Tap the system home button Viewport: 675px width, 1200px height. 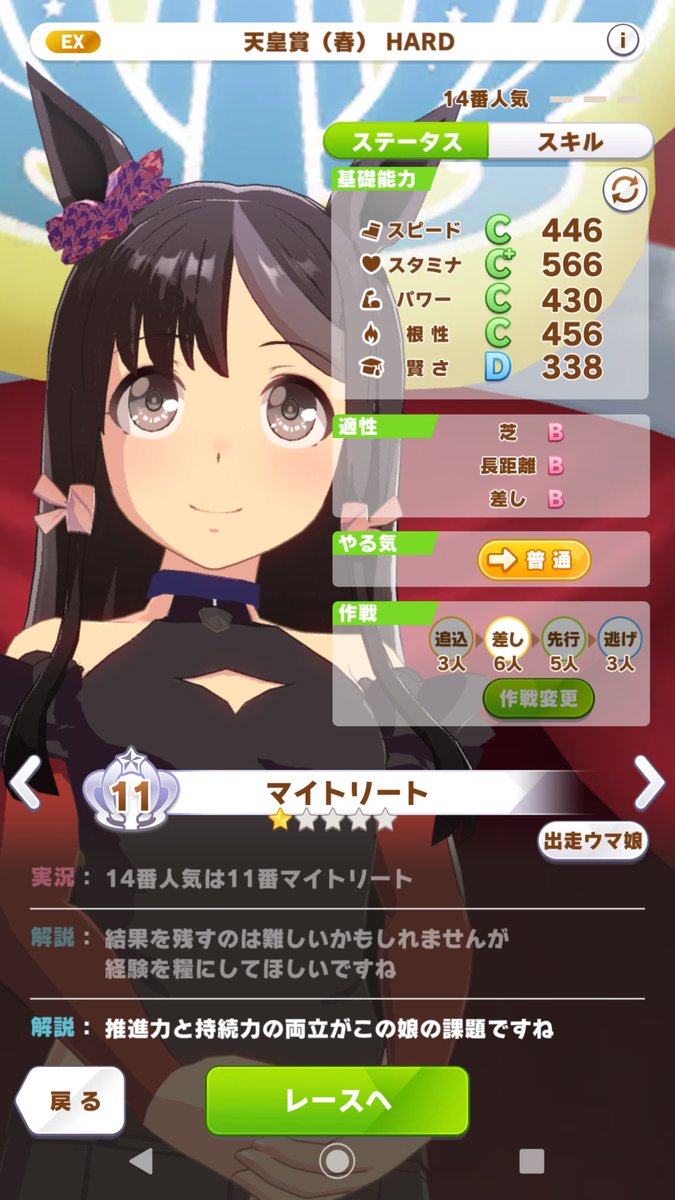tap(337, 1161)
